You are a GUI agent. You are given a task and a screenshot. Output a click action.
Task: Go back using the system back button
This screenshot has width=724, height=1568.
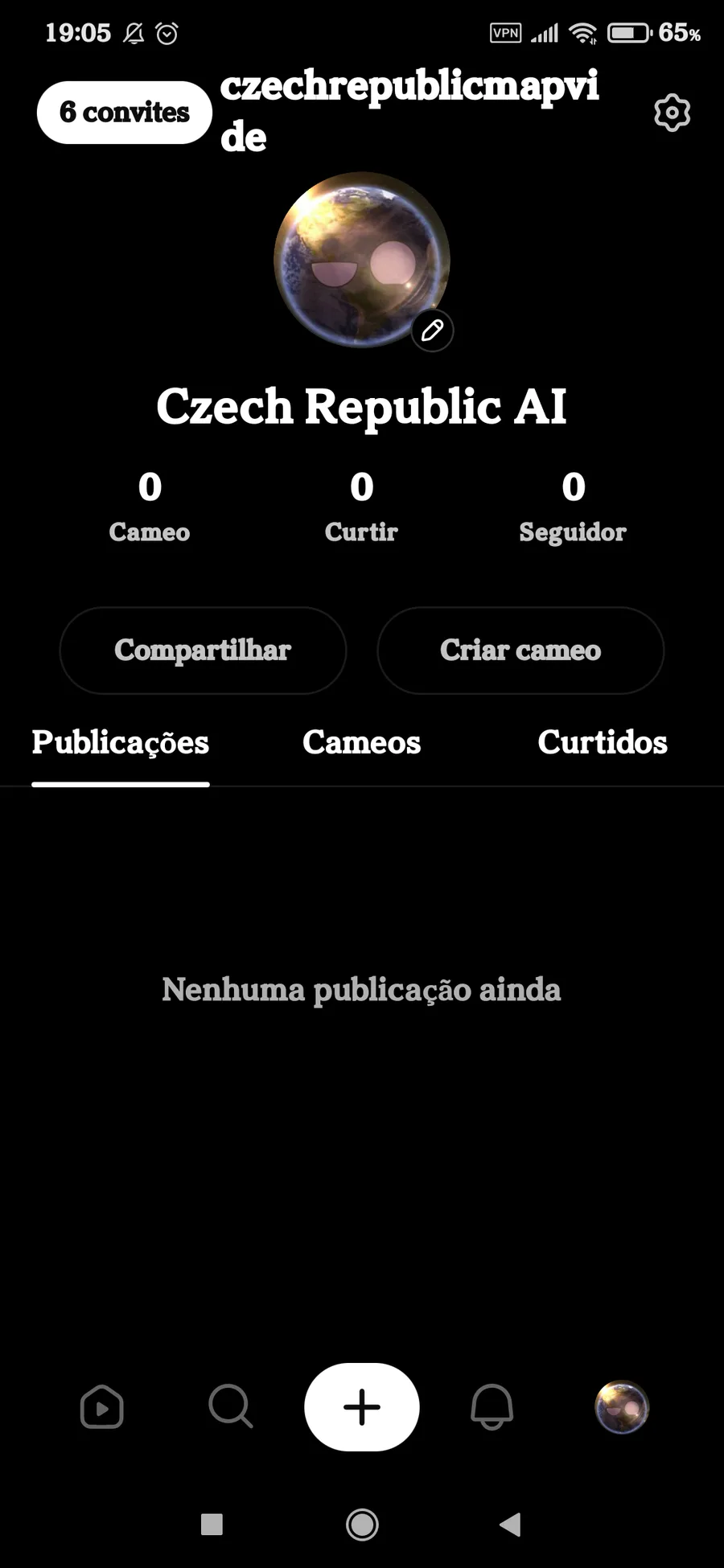tap(510, 1524)
